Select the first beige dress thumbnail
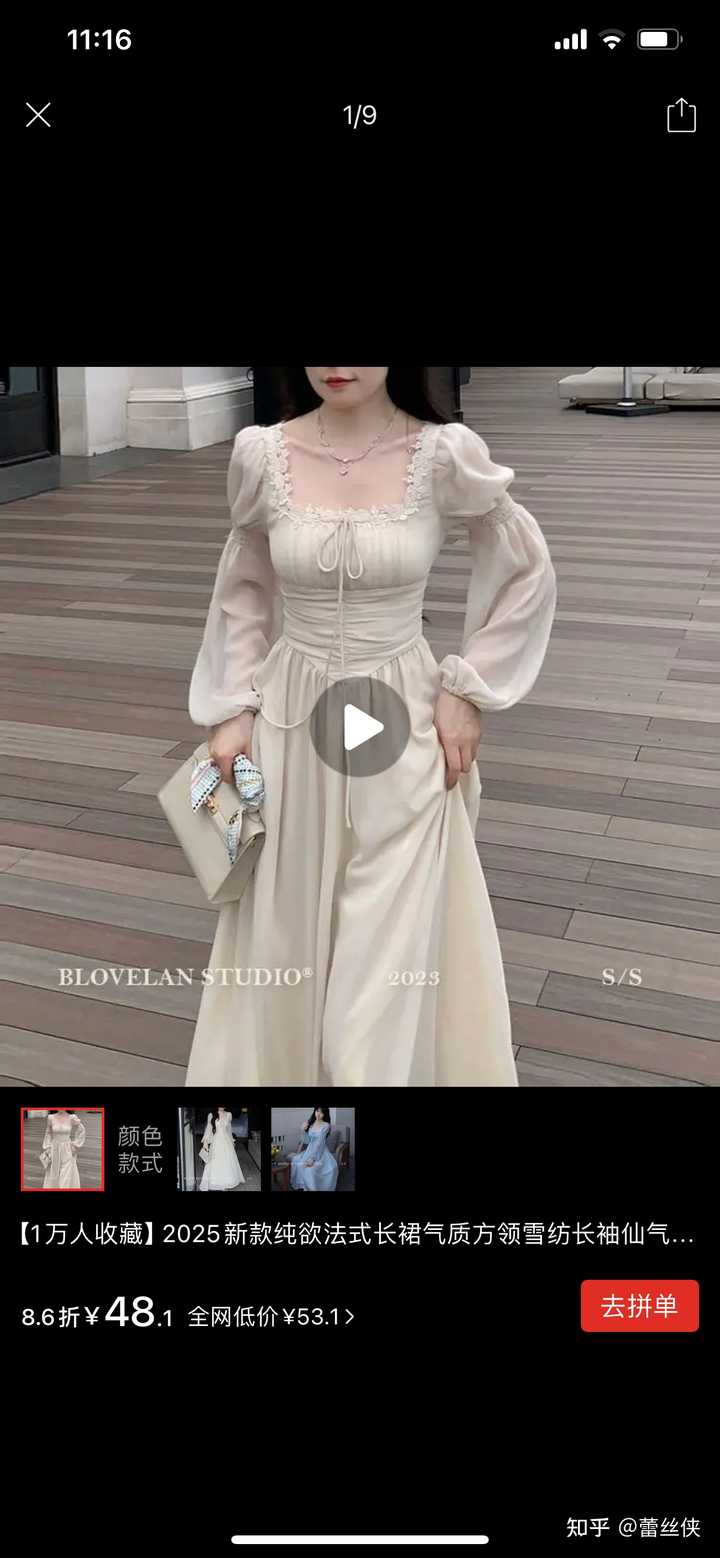 tap(63, 1149)
